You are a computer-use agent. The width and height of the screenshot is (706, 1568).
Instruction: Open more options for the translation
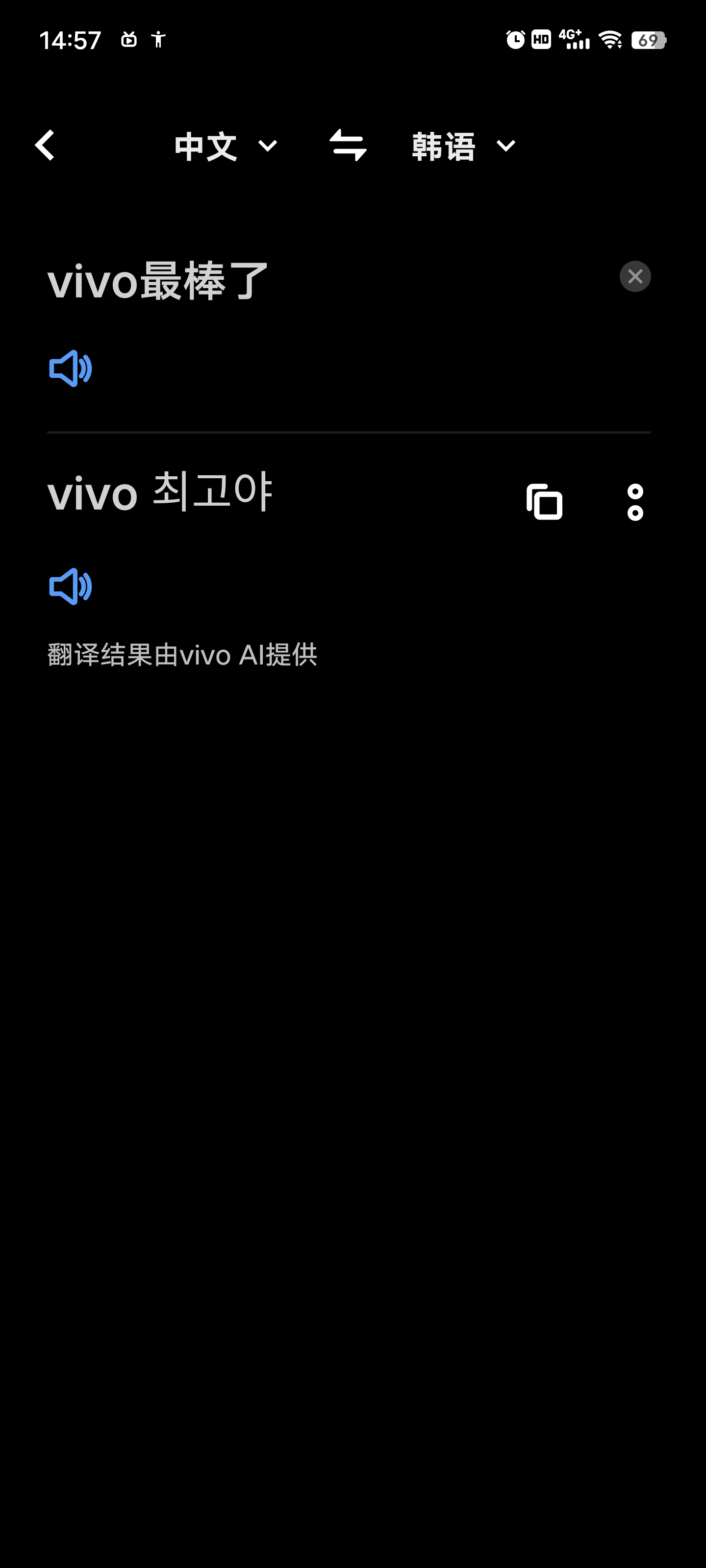635,502
